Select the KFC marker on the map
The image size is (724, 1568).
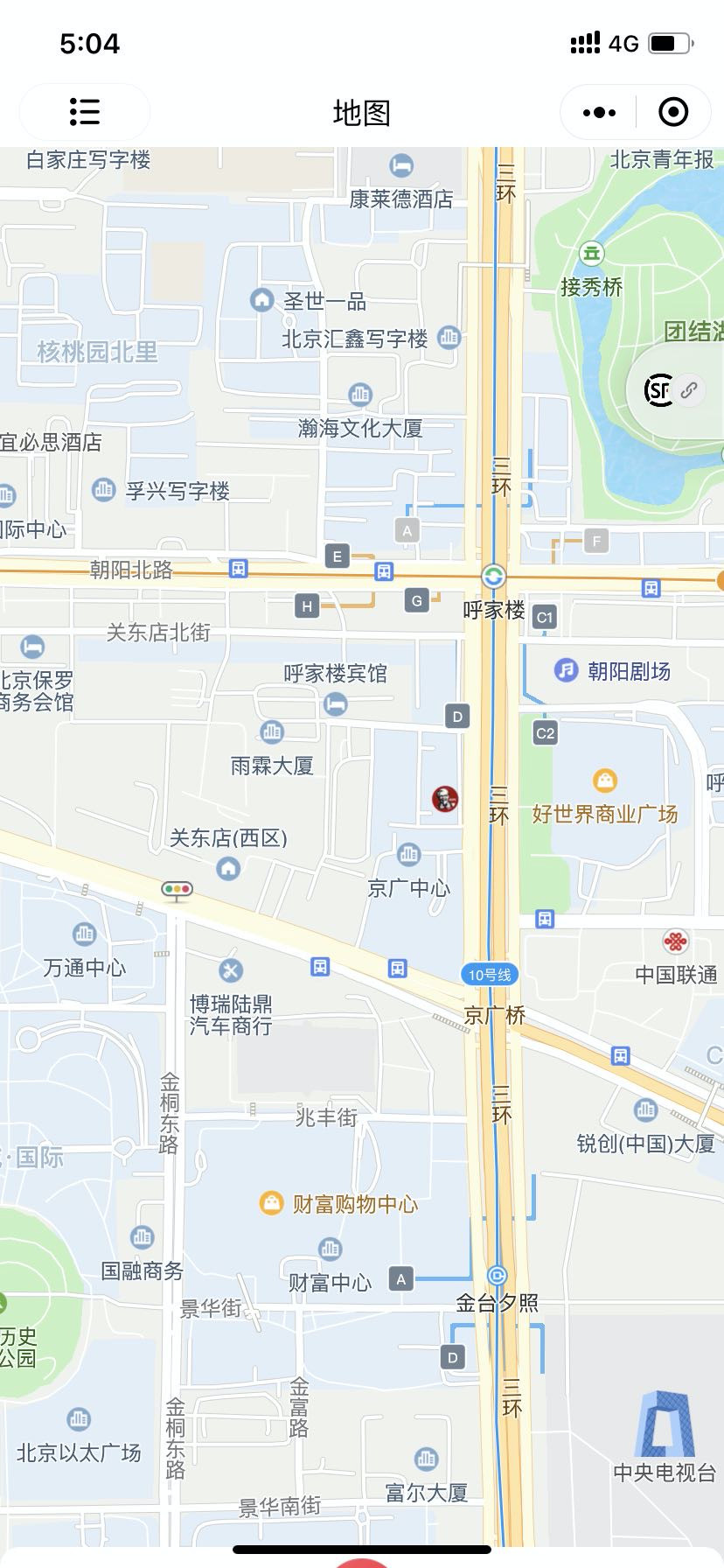coord(444,799)
